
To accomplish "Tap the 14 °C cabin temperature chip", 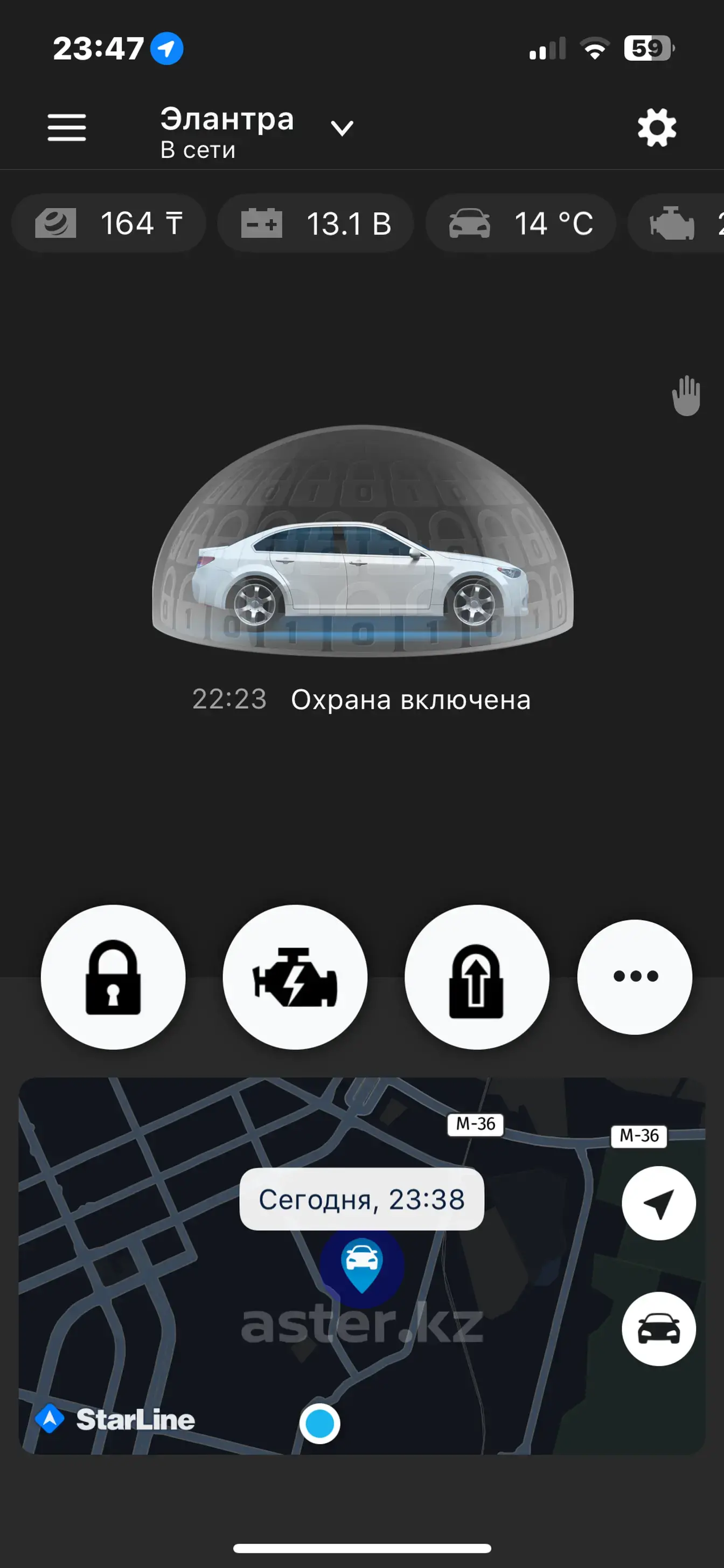I will [521, 223].
